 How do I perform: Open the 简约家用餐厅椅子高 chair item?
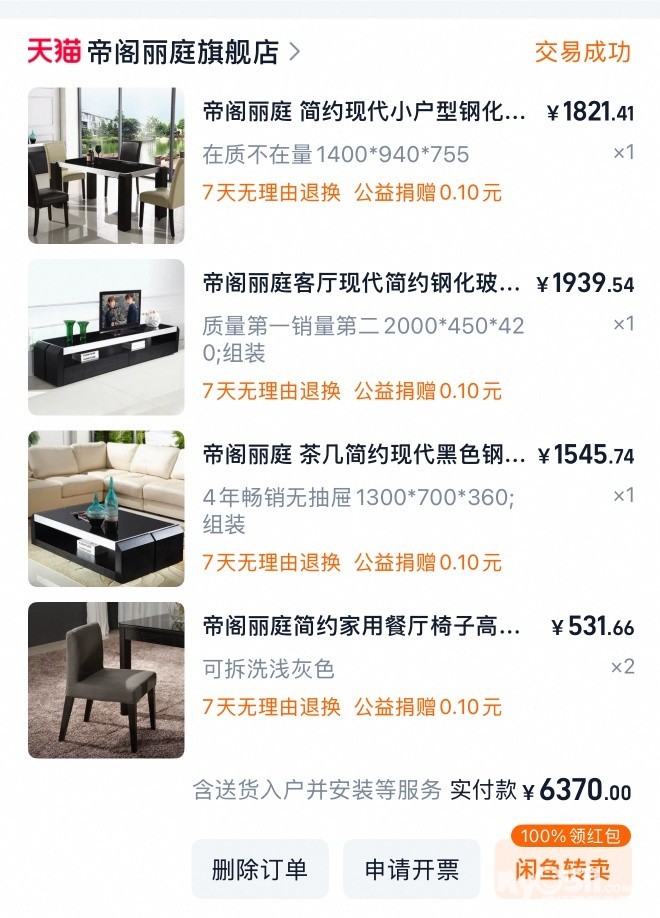362,628
